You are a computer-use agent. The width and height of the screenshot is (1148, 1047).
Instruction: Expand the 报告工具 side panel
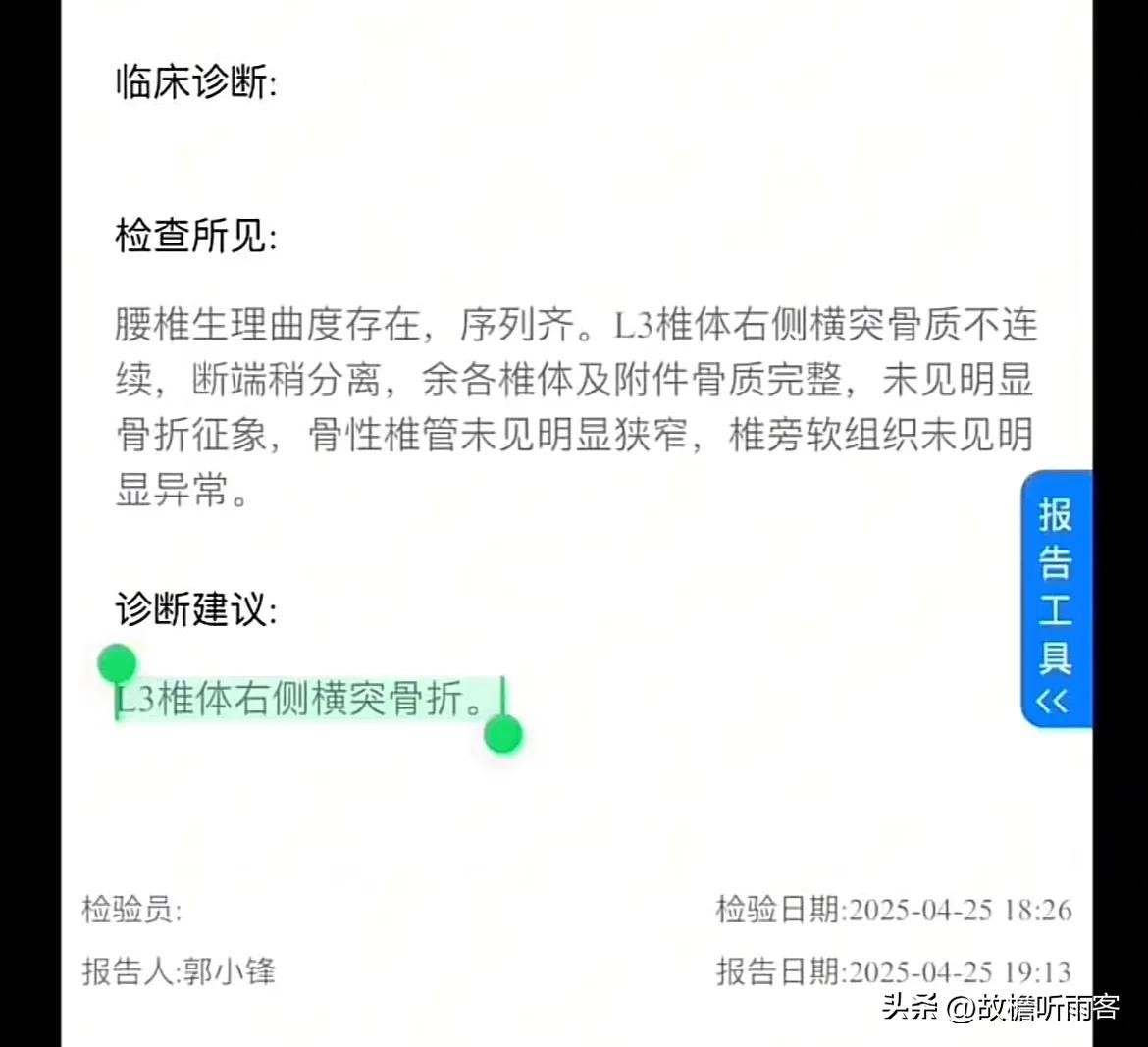(1056, 601)
